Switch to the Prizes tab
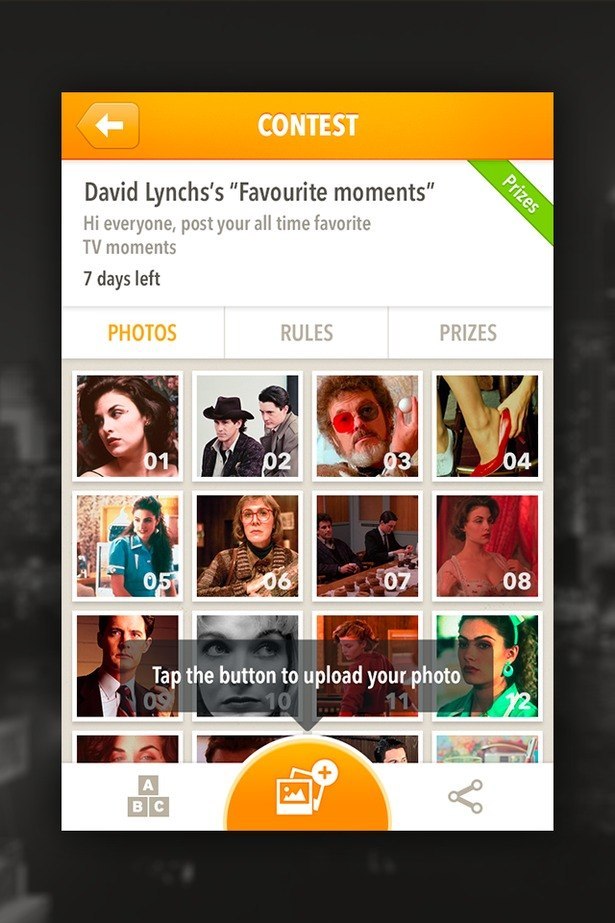This screenshot has width=615, height=923. click(x=468, y=333)
